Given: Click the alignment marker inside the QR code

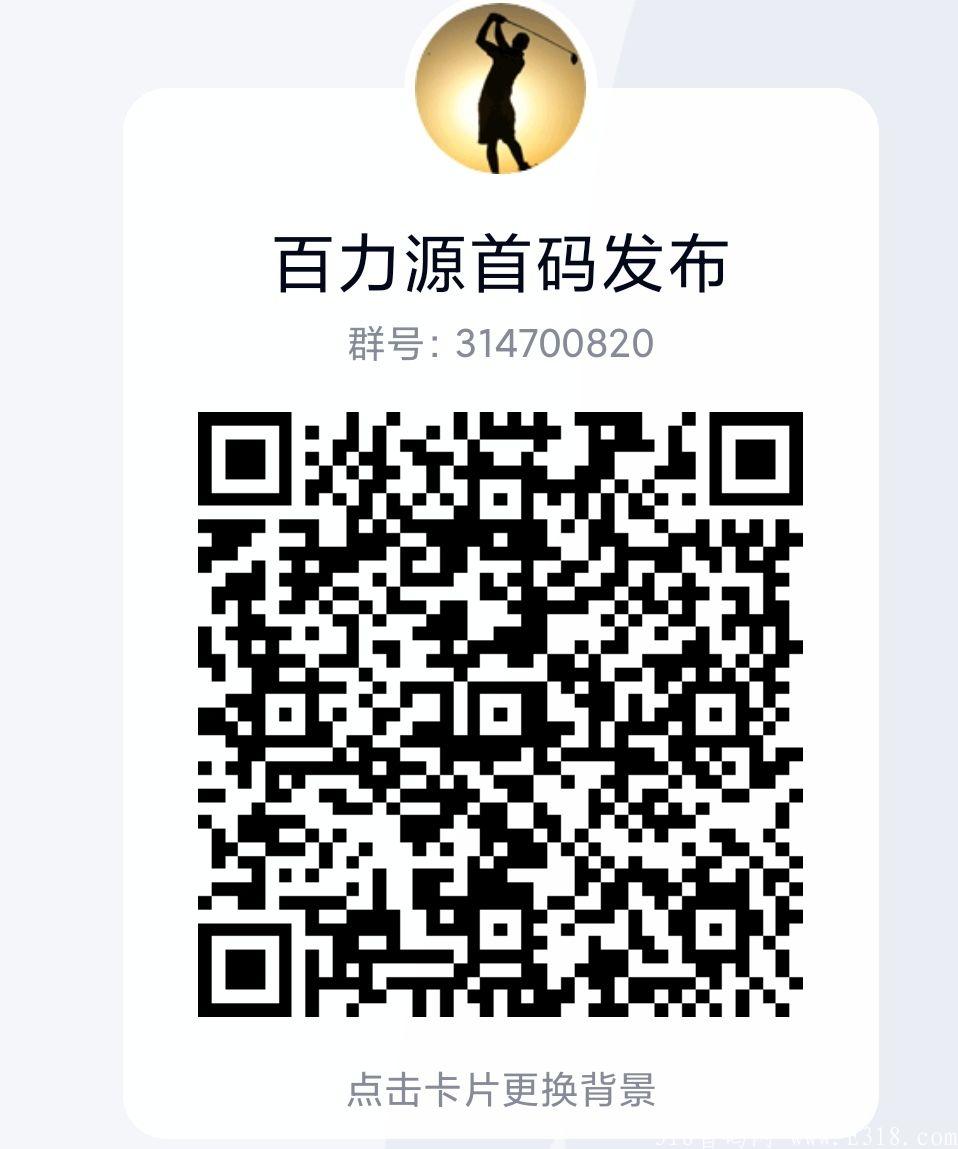Looking at the screenshot, I should pyautogui.click(x=715, y=929).
